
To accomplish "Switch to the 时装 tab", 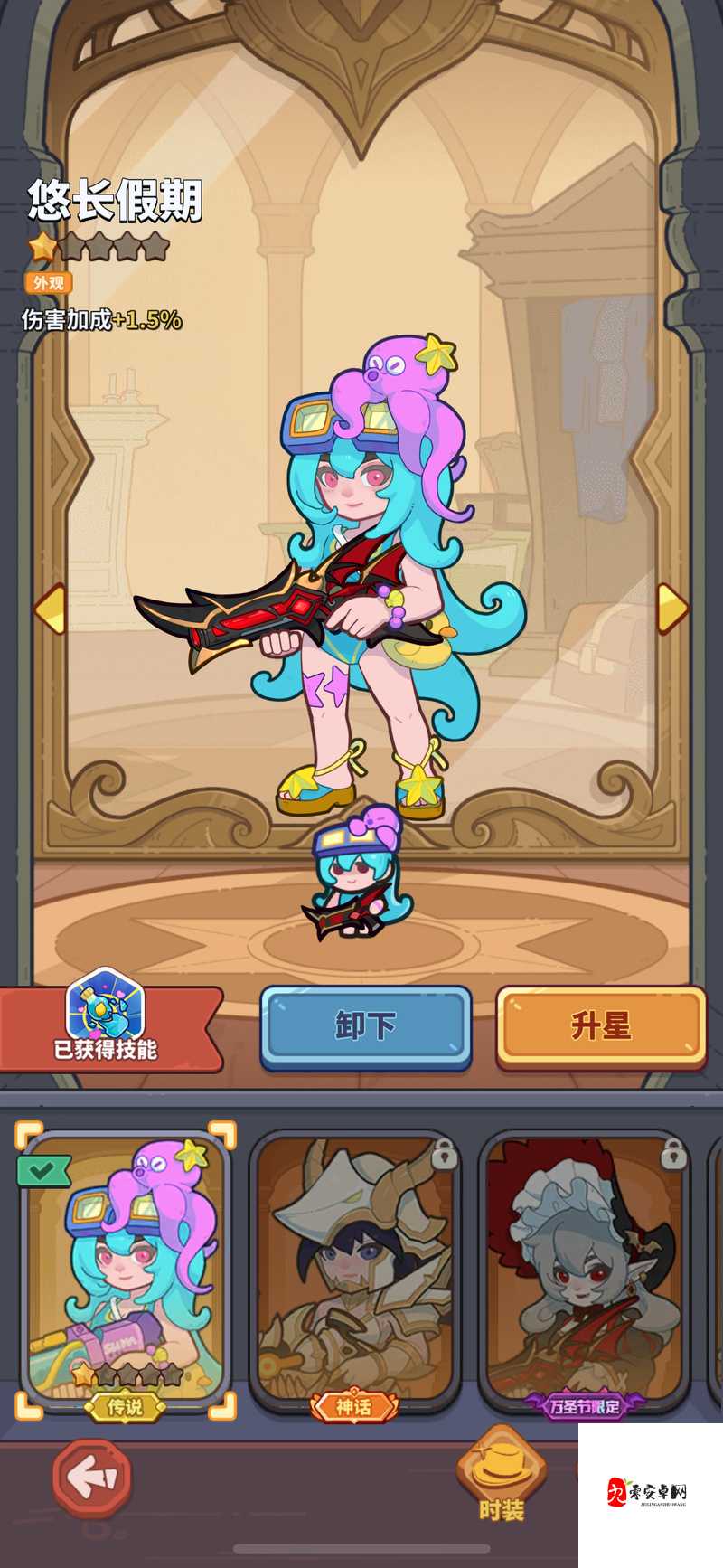I will click(x=502, y=1474).
